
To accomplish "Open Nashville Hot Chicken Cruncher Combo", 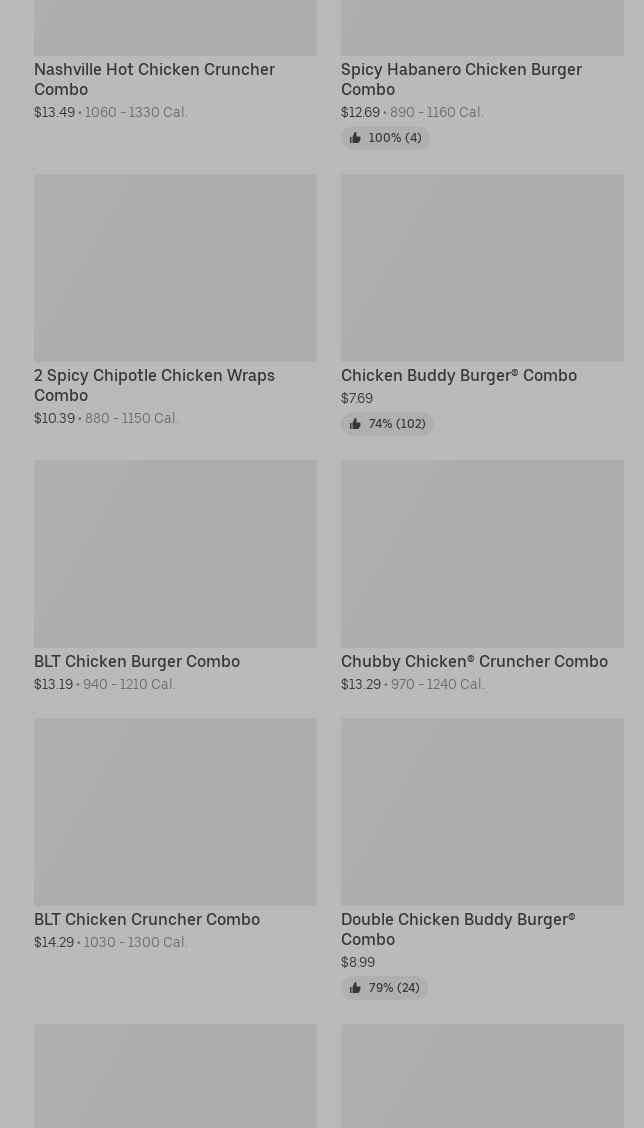I will (154, 79).
